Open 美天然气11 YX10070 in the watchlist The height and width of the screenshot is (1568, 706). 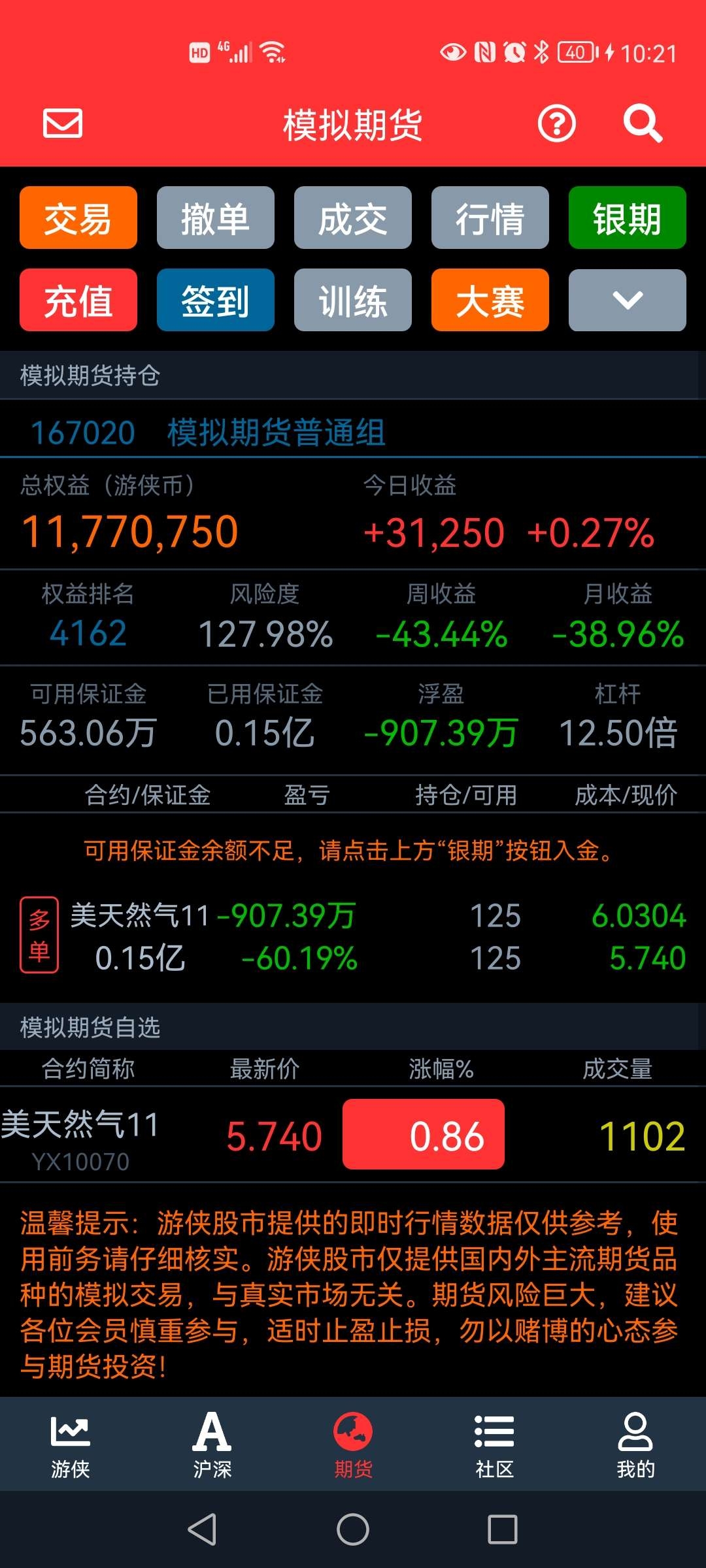pyautogui.click(x=353, y=1135)
